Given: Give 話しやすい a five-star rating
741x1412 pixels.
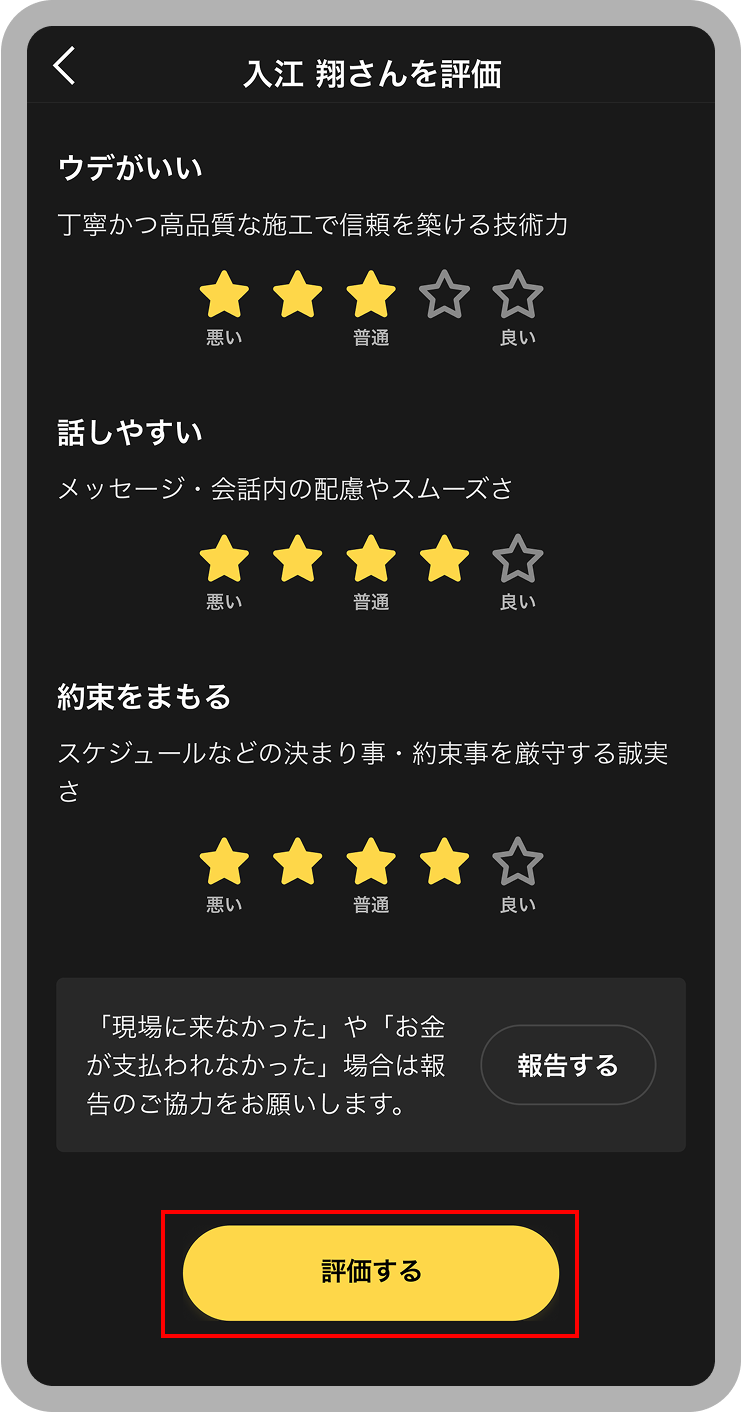Looking at the screenshot, I should pyautogui.click(x=517, y=559).
